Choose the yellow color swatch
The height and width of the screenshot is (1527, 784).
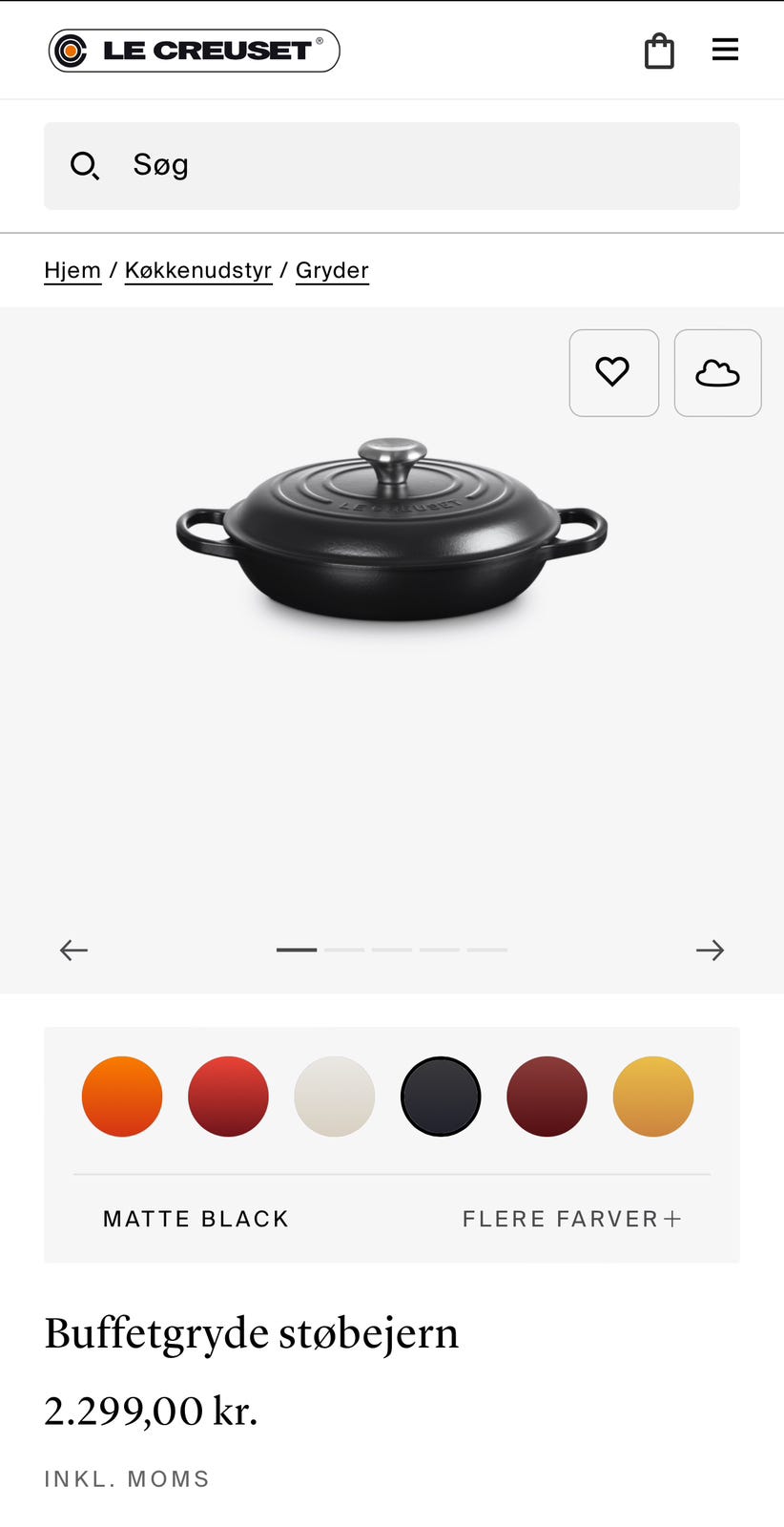tap(653, 1097)
